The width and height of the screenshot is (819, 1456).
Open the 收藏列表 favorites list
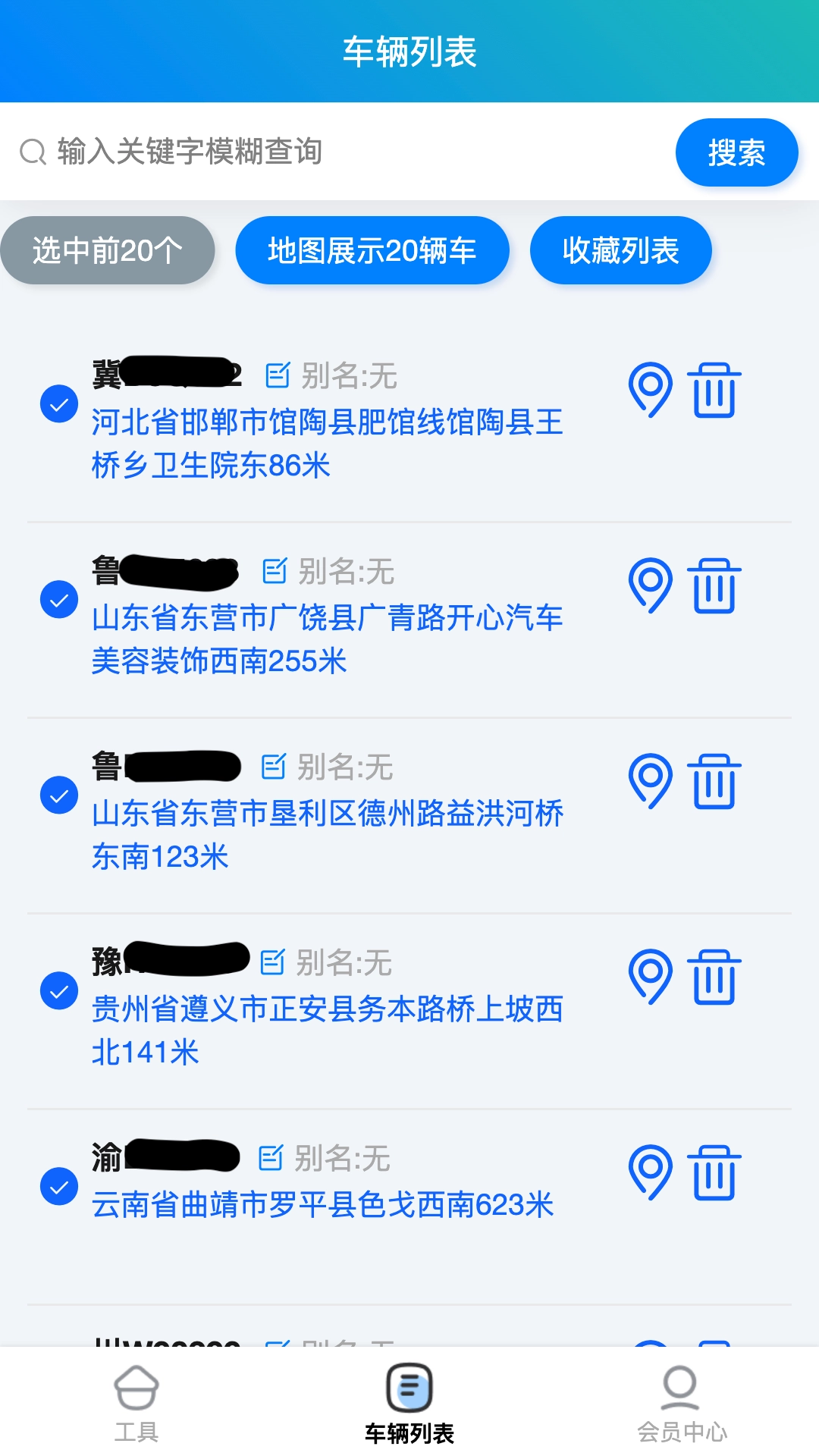(620, 250)
